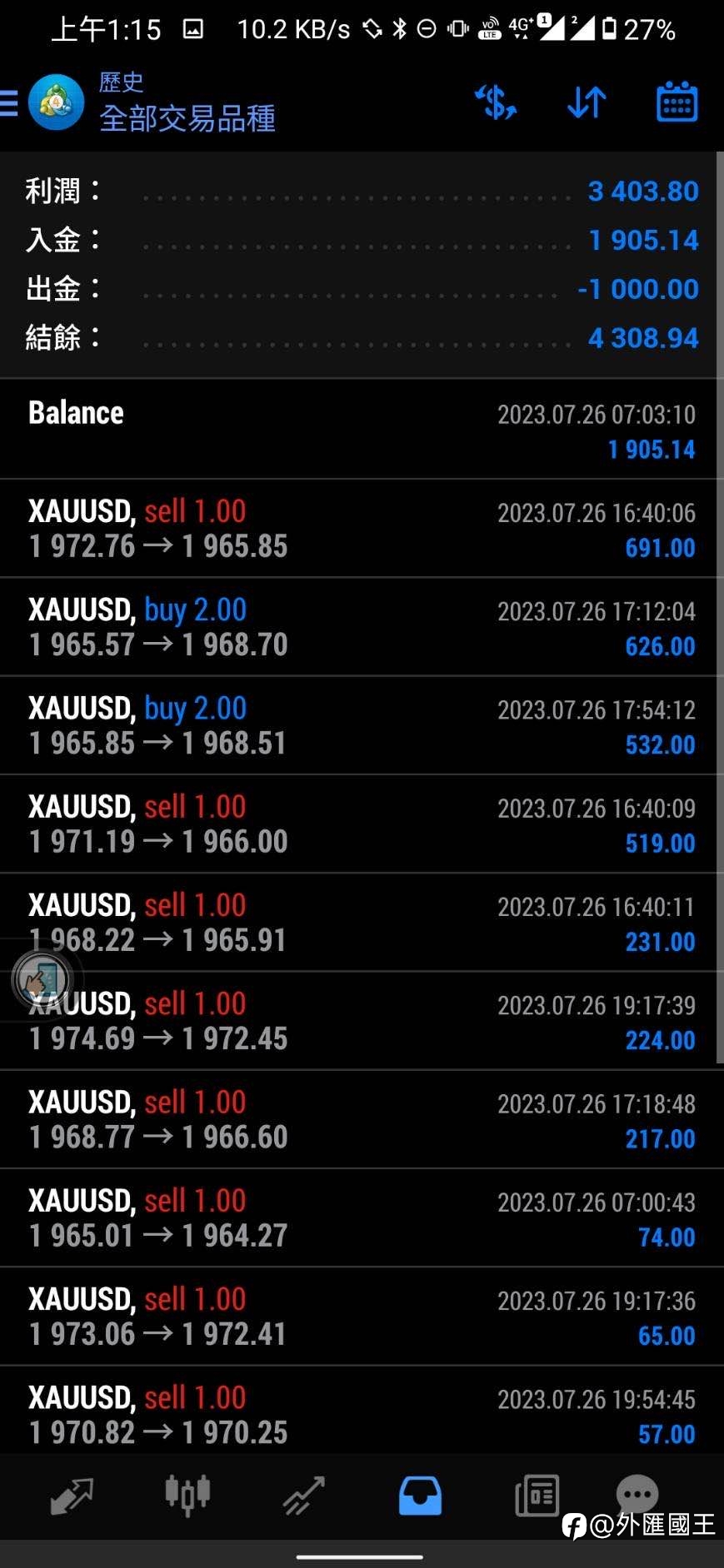
Task: Open the Balance 1 905.14 deposit entry
Action: point(362,430)
